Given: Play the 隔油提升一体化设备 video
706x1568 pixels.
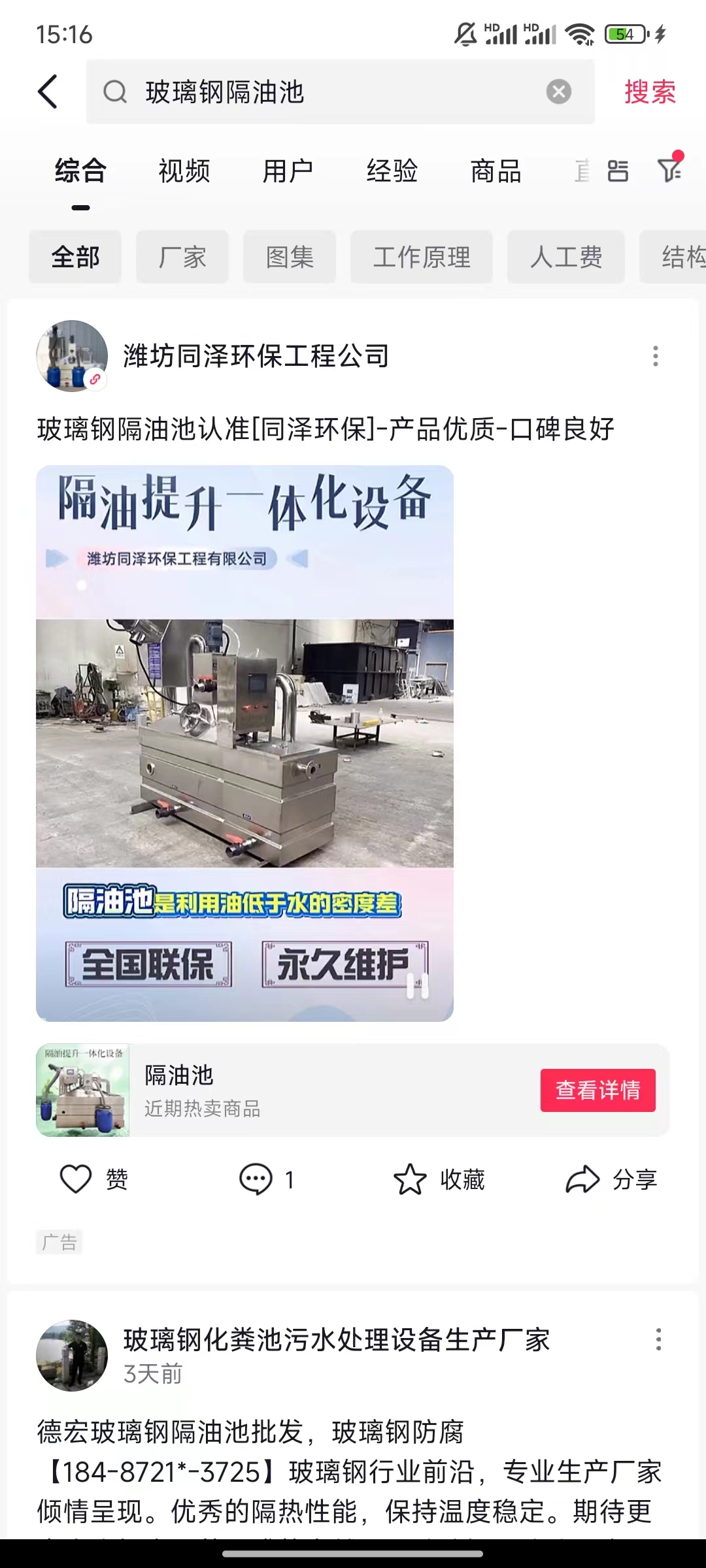Looking at the screenshot, I should pyautogui.click(x=244, y=743).
